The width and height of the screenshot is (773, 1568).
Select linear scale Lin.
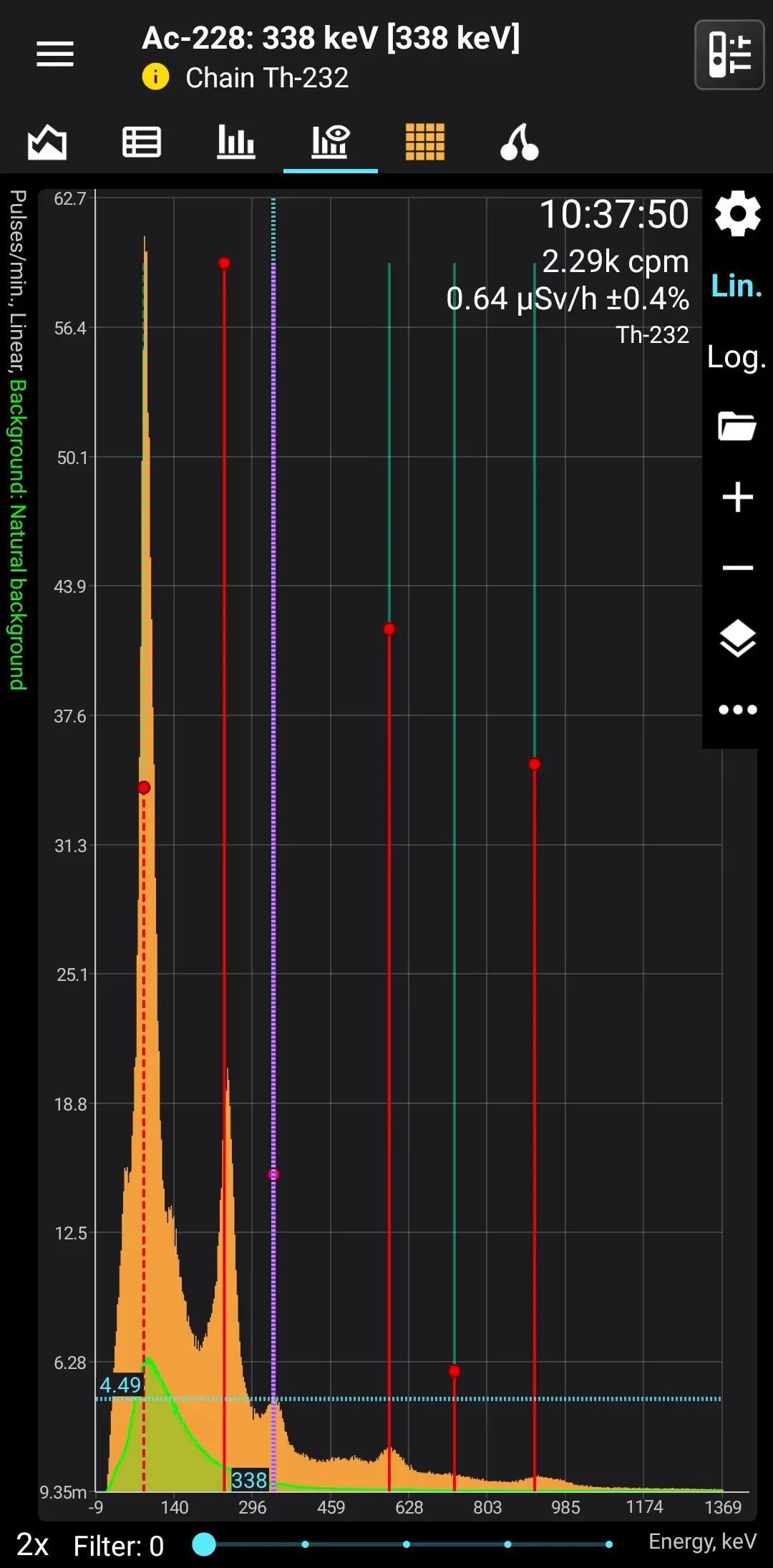click(736, 286)
